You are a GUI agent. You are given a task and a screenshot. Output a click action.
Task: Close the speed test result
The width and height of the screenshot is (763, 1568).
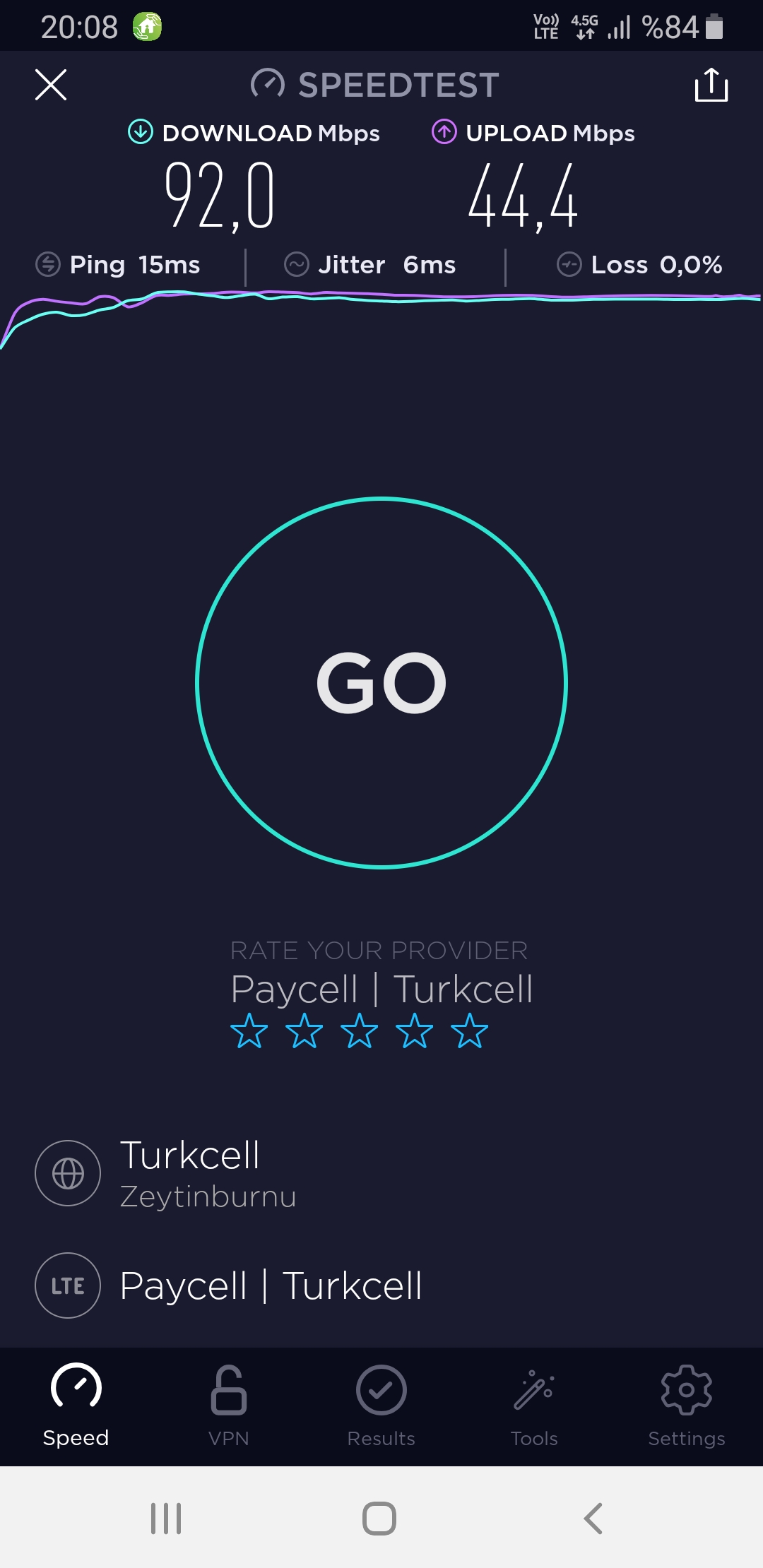pyautogui.click(x=51, y=85)
